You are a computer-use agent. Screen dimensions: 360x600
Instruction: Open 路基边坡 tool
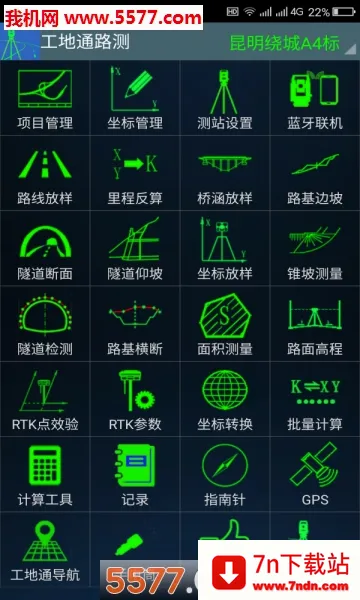pyautogui.click(x=315, y=174)
